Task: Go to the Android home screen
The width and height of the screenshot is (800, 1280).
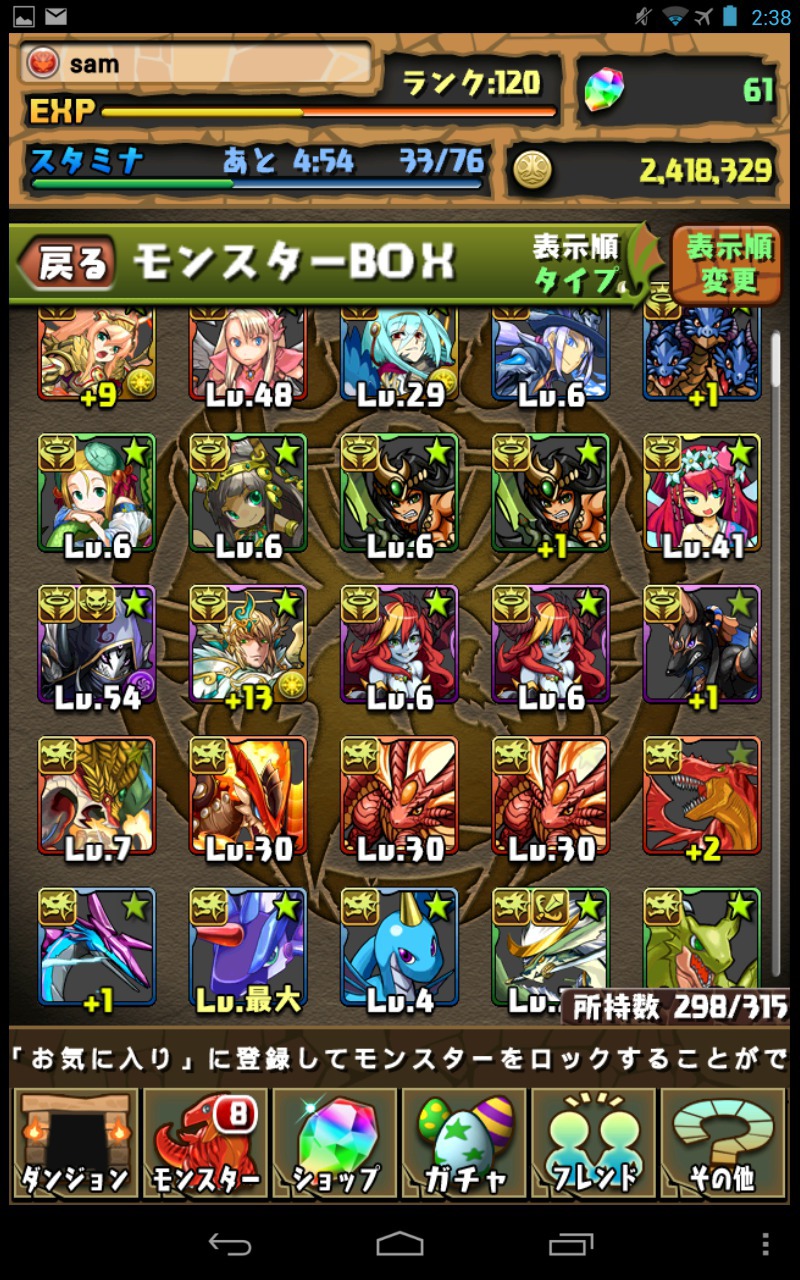Action: [x=400, y=1244]
